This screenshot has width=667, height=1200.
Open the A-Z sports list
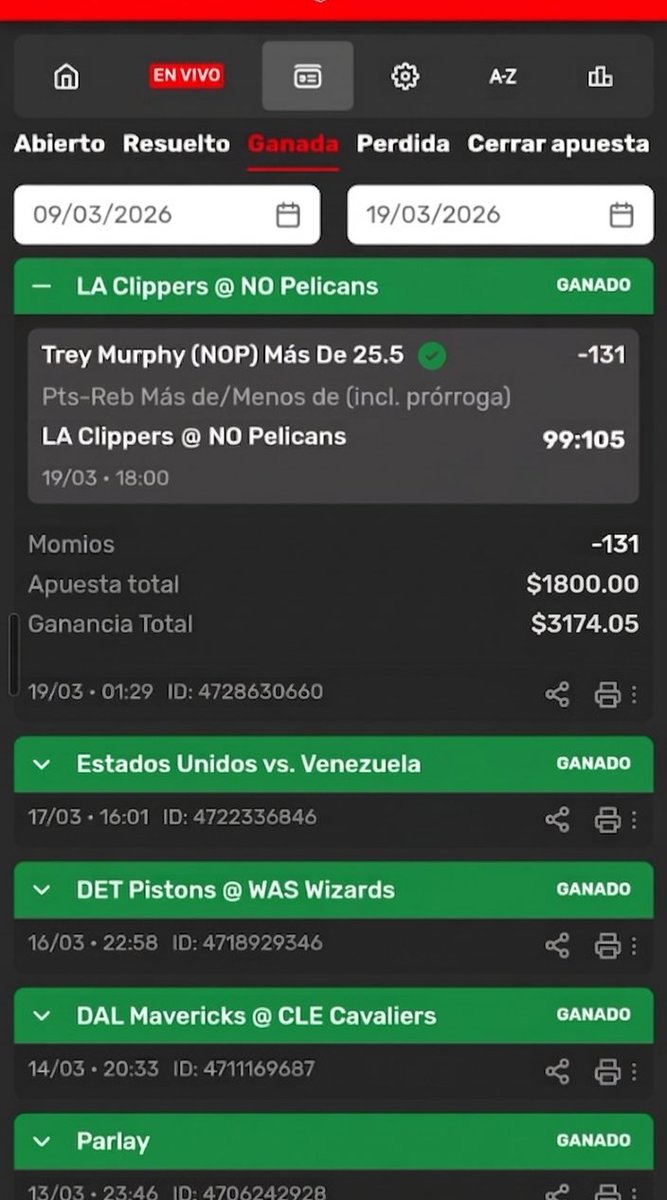(502, 76)
